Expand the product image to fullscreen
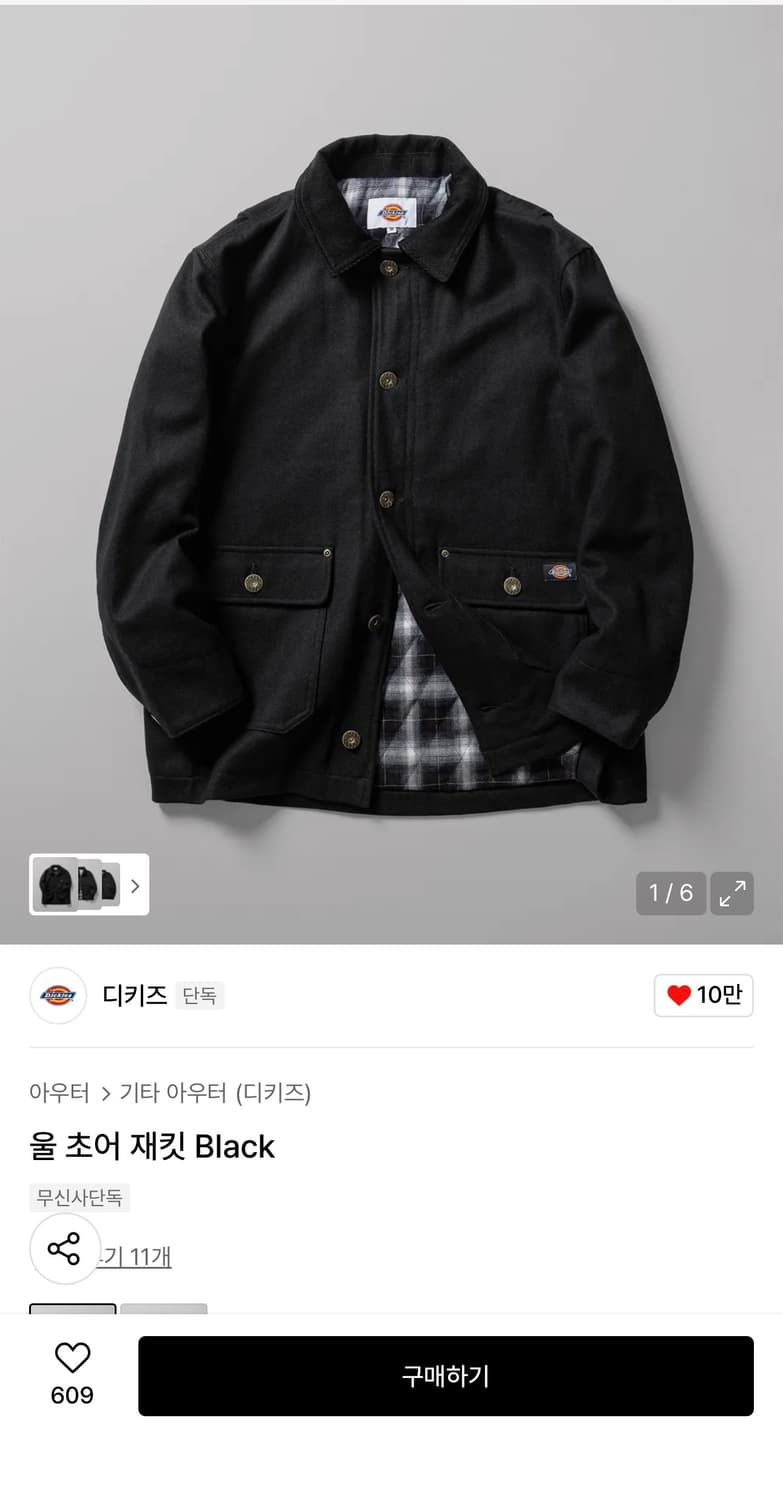The width and height of the screenshot is (783, 1500). click(732, 893)
